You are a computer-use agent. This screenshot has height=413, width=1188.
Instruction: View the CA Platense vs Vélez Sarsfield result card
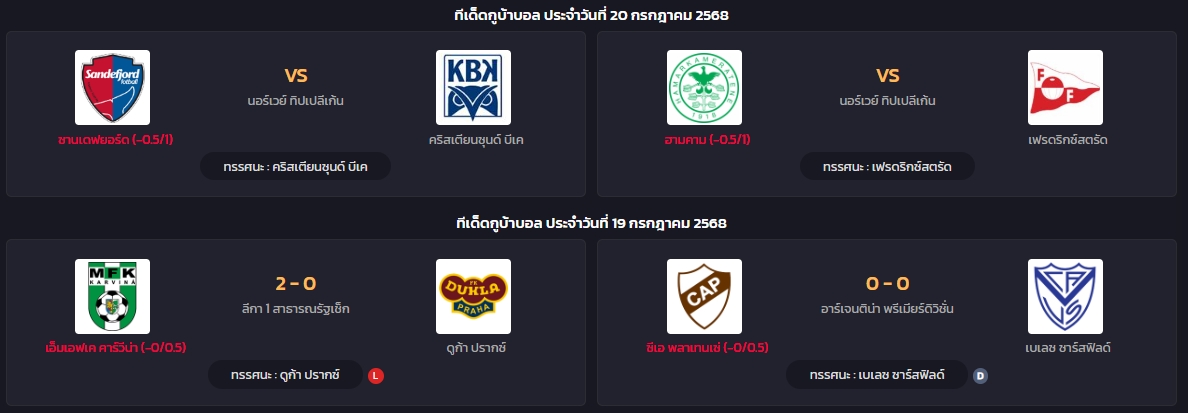(x=886, y=322)
